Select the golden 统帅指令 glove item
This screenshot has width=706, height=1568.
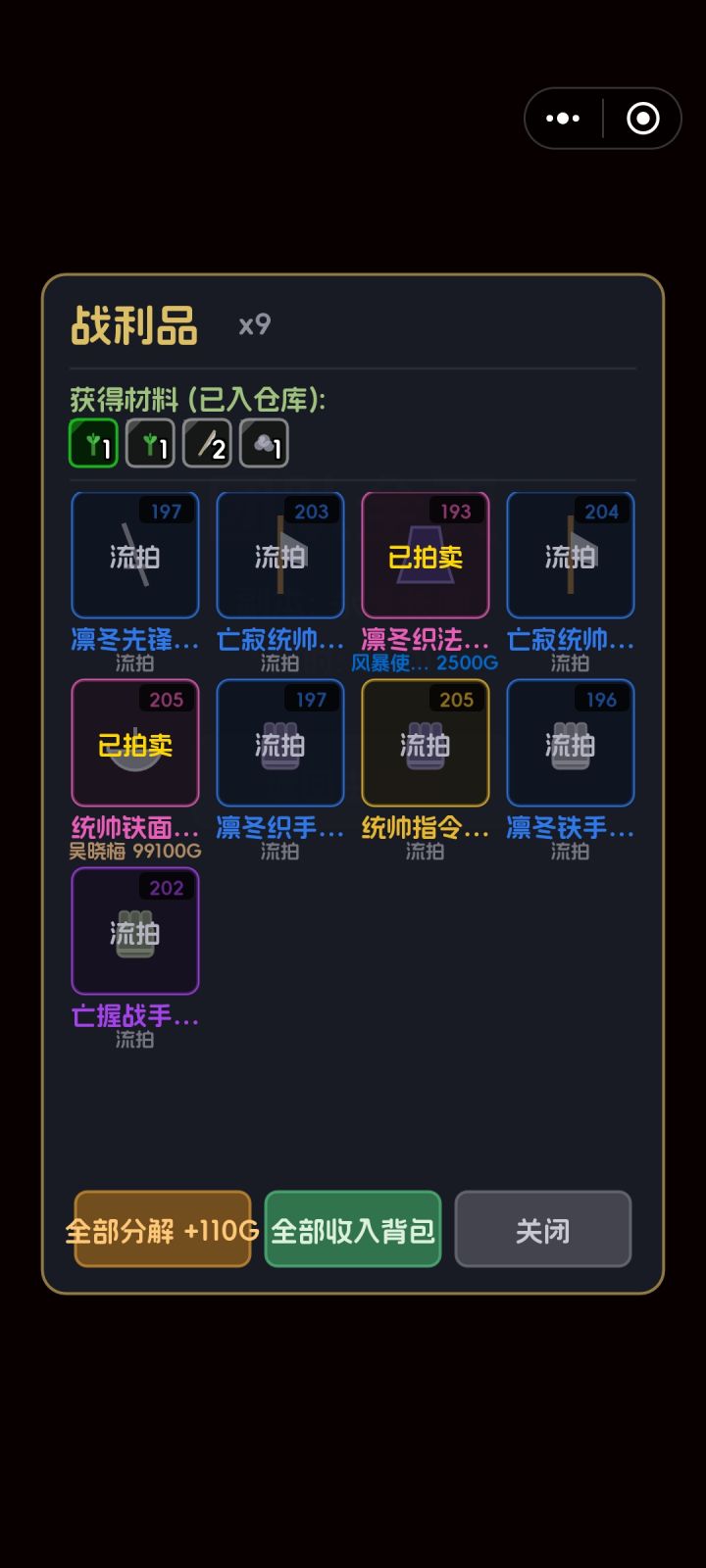(425, 743)
